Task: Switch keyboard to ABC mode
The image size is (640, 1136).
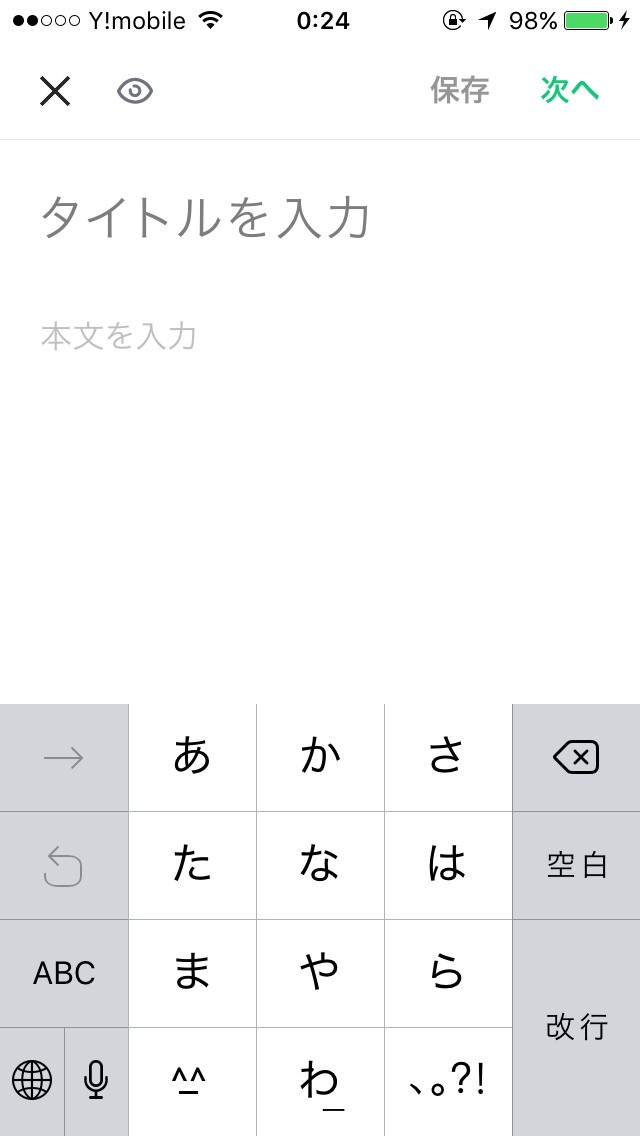Action: pos(64,973)
